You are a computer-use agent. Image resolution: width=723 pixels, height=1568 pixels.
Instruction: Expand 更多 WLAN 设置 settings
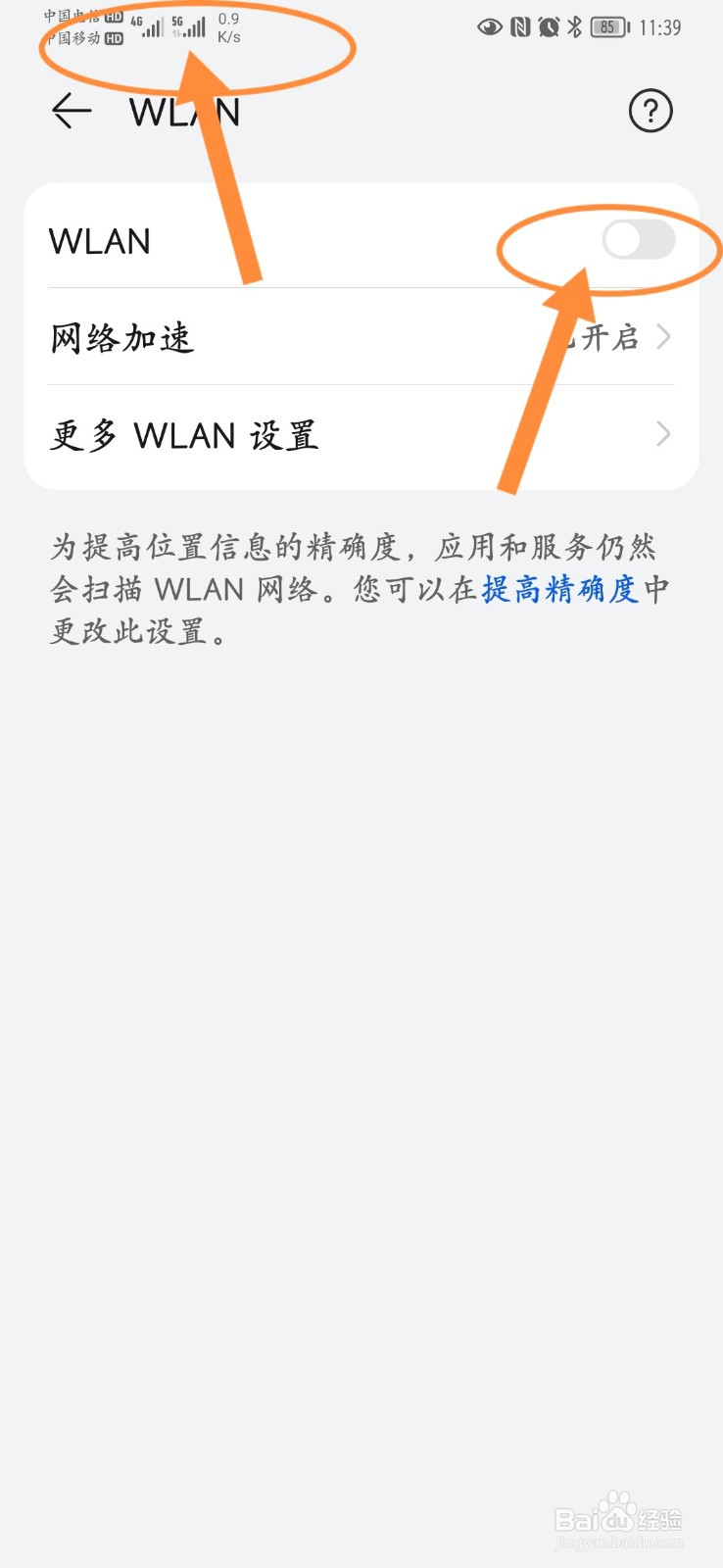pyautogui.click(x=663, y=434)
